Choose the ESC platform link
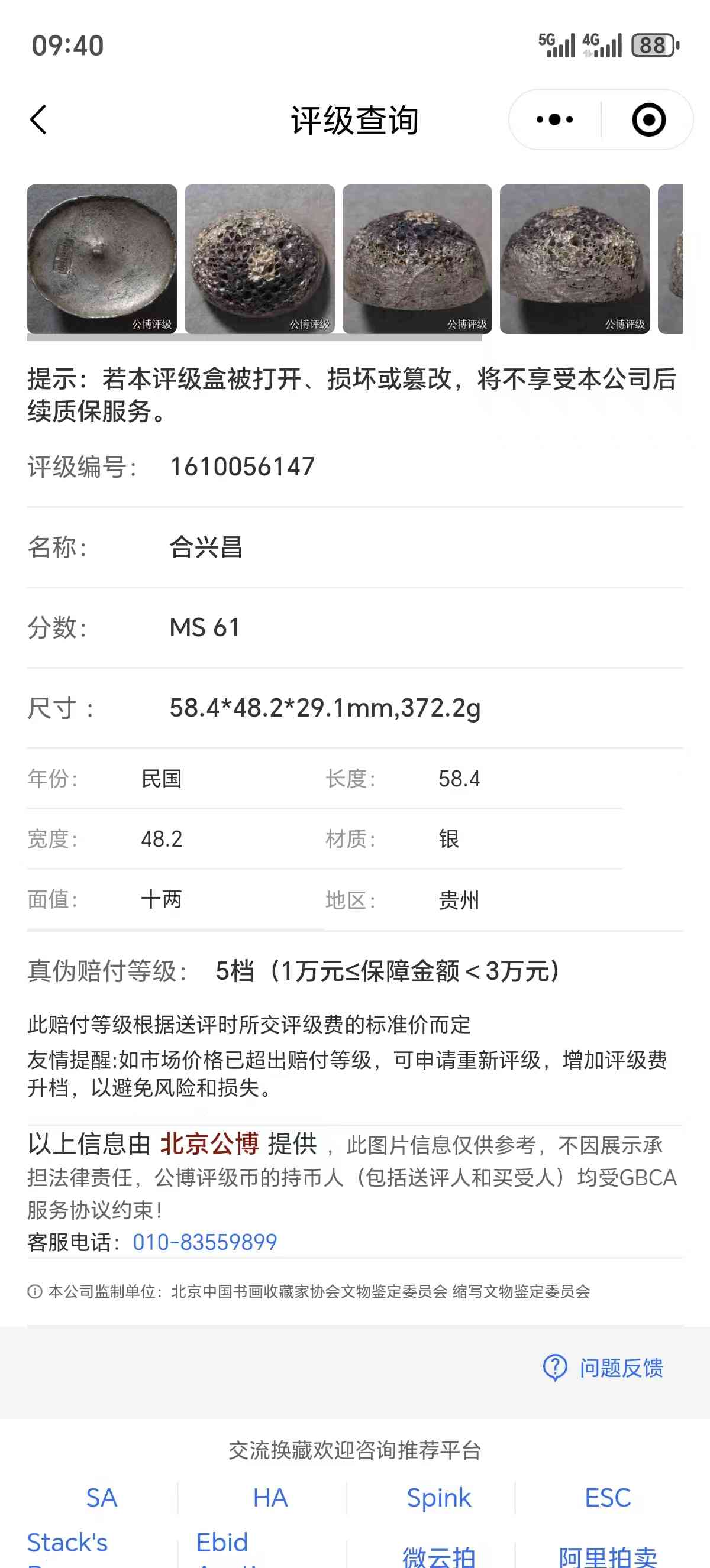The width and height of the screenshot is (710, 1568). click(608, 1498)
